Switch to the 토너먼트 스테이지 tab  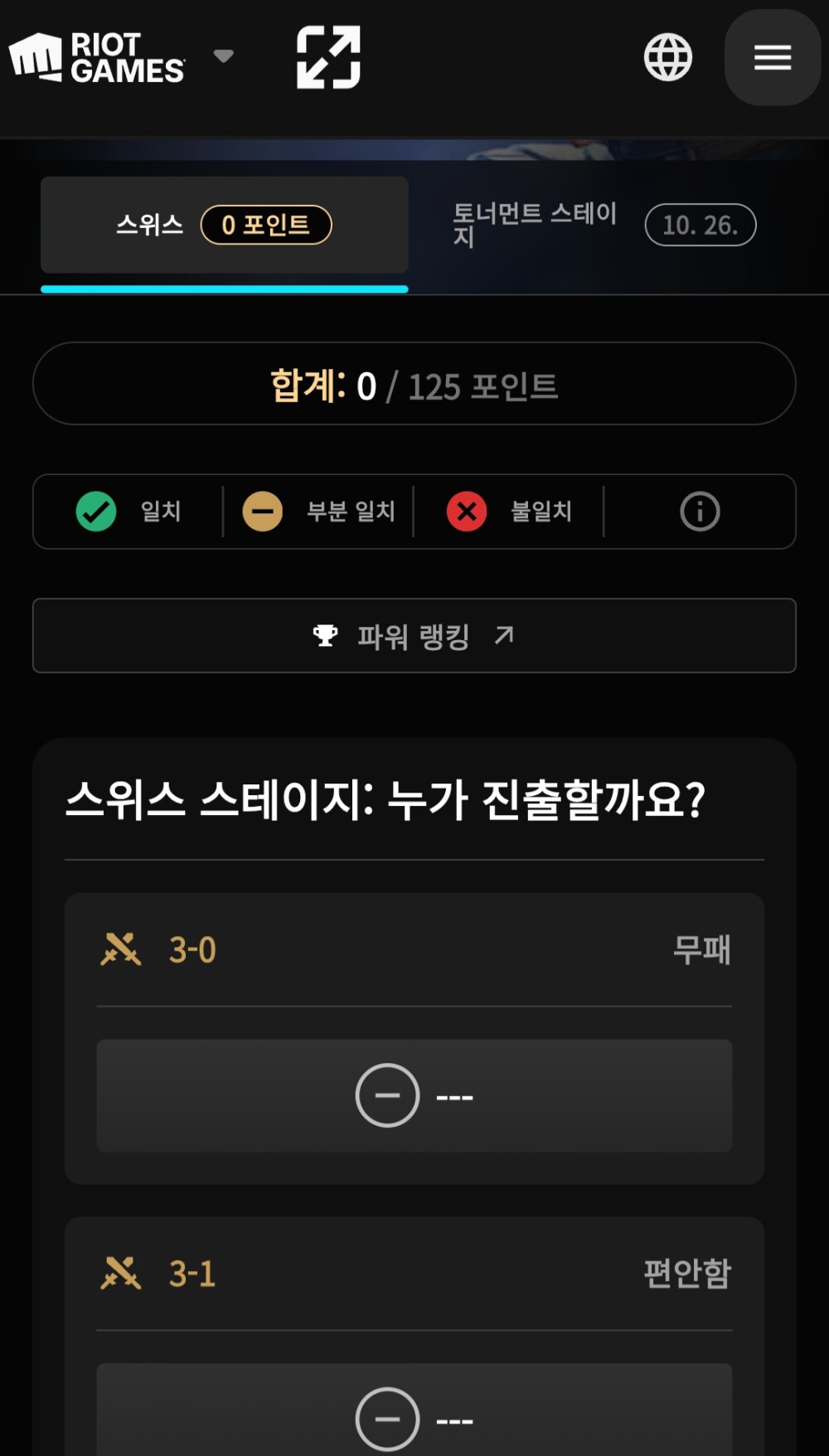pyautogui.click(x=604, y=225)
